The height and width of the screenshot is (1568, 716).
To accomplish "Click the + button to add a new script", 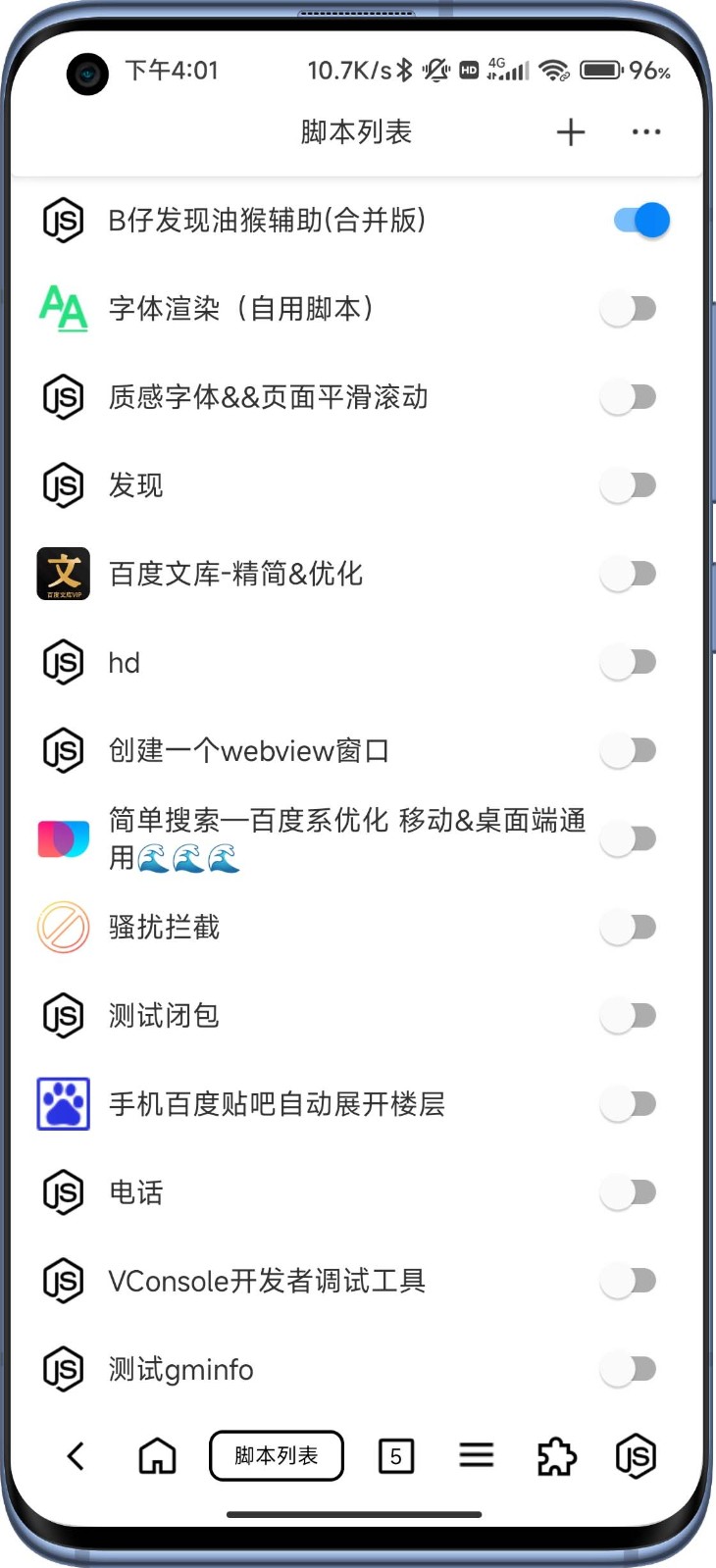I will pos(570,131).
